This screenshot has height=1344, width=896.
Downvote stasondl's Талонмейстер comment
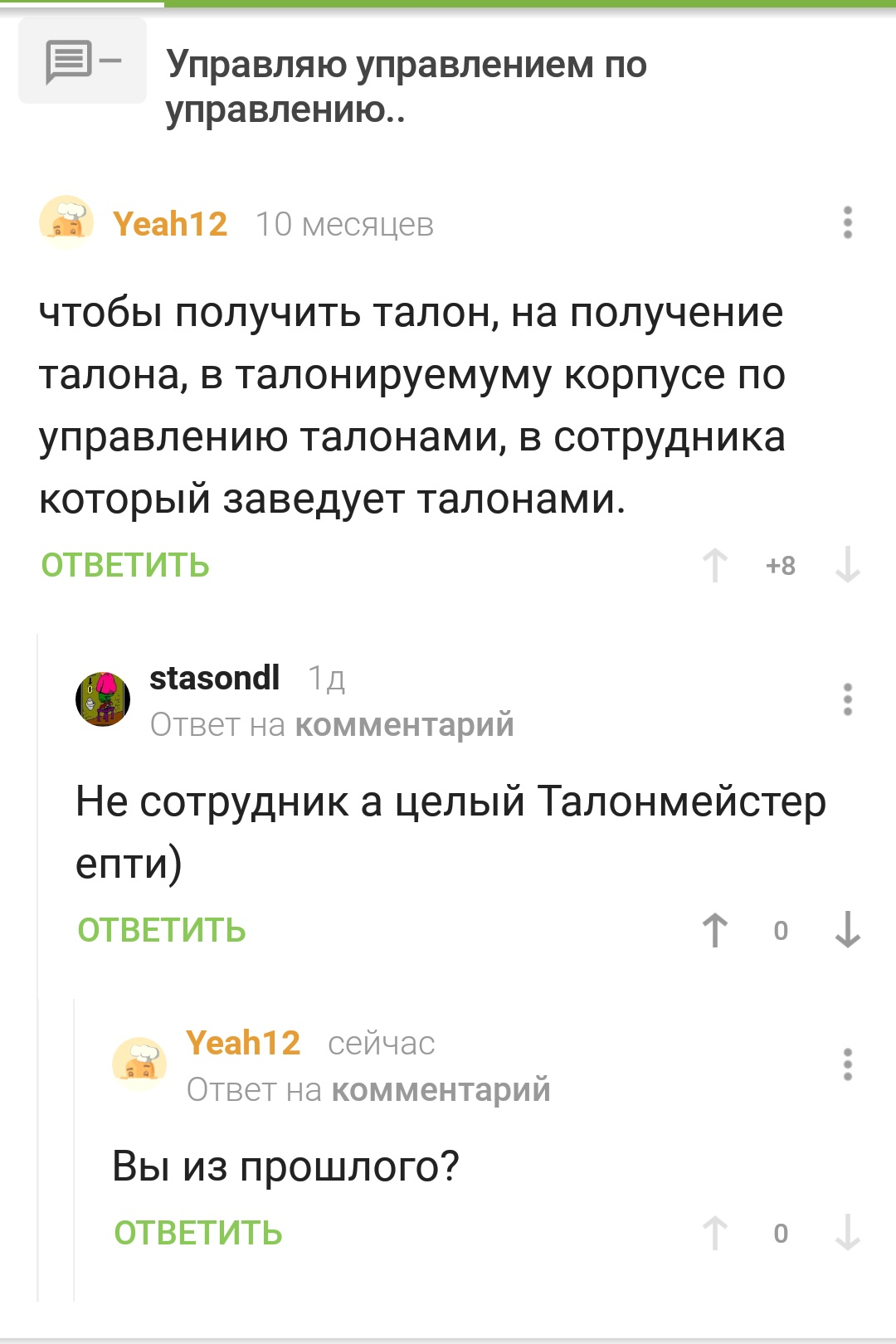(847, 930)
